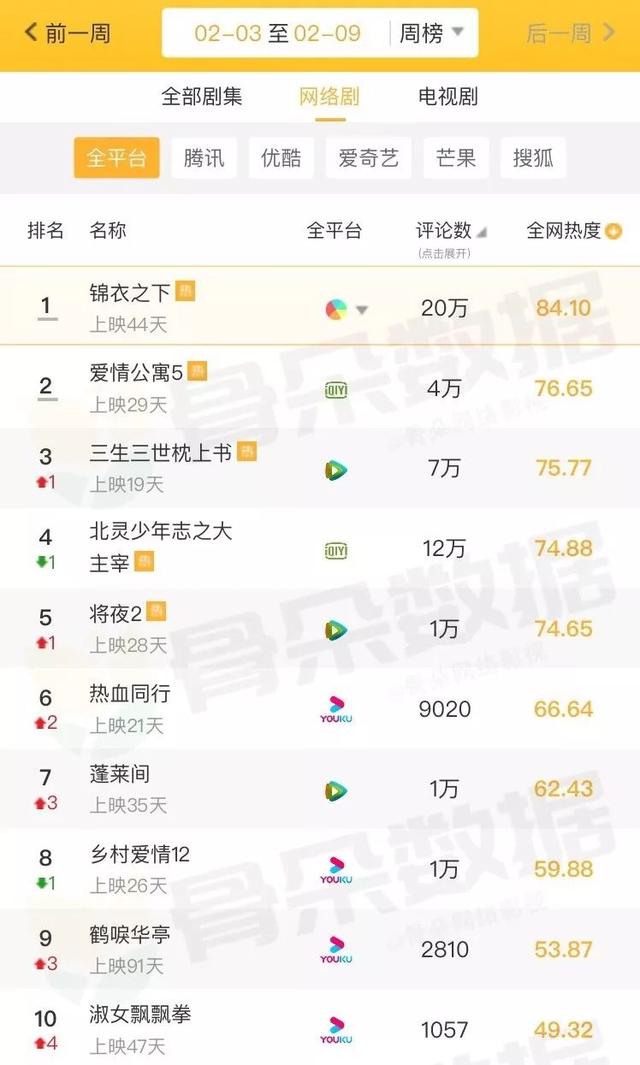
Task: Open the 02-03 至 02-09 date picker
Action: 277,33
